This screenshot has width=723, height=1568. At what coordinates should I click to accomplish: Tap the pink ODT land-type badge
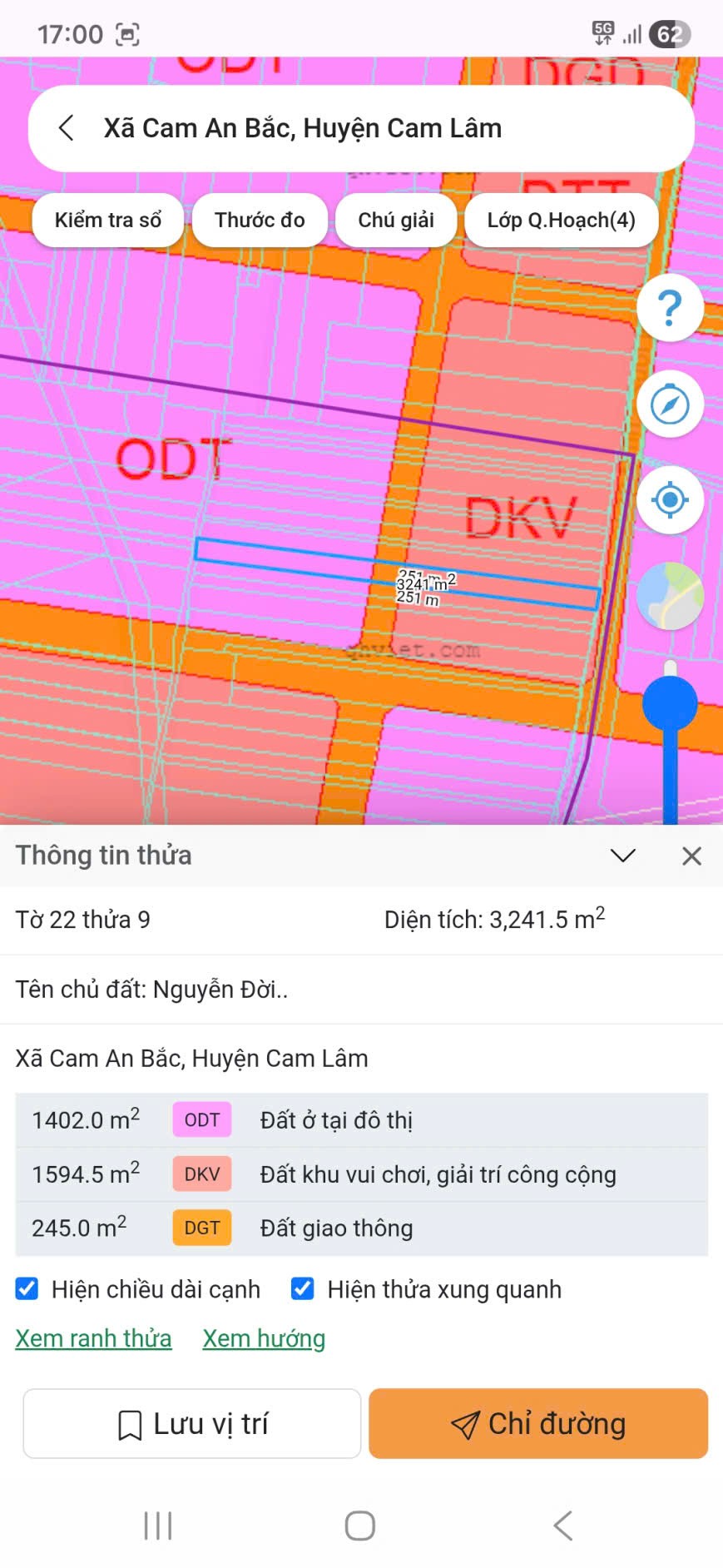click(x=201, y=1119)
